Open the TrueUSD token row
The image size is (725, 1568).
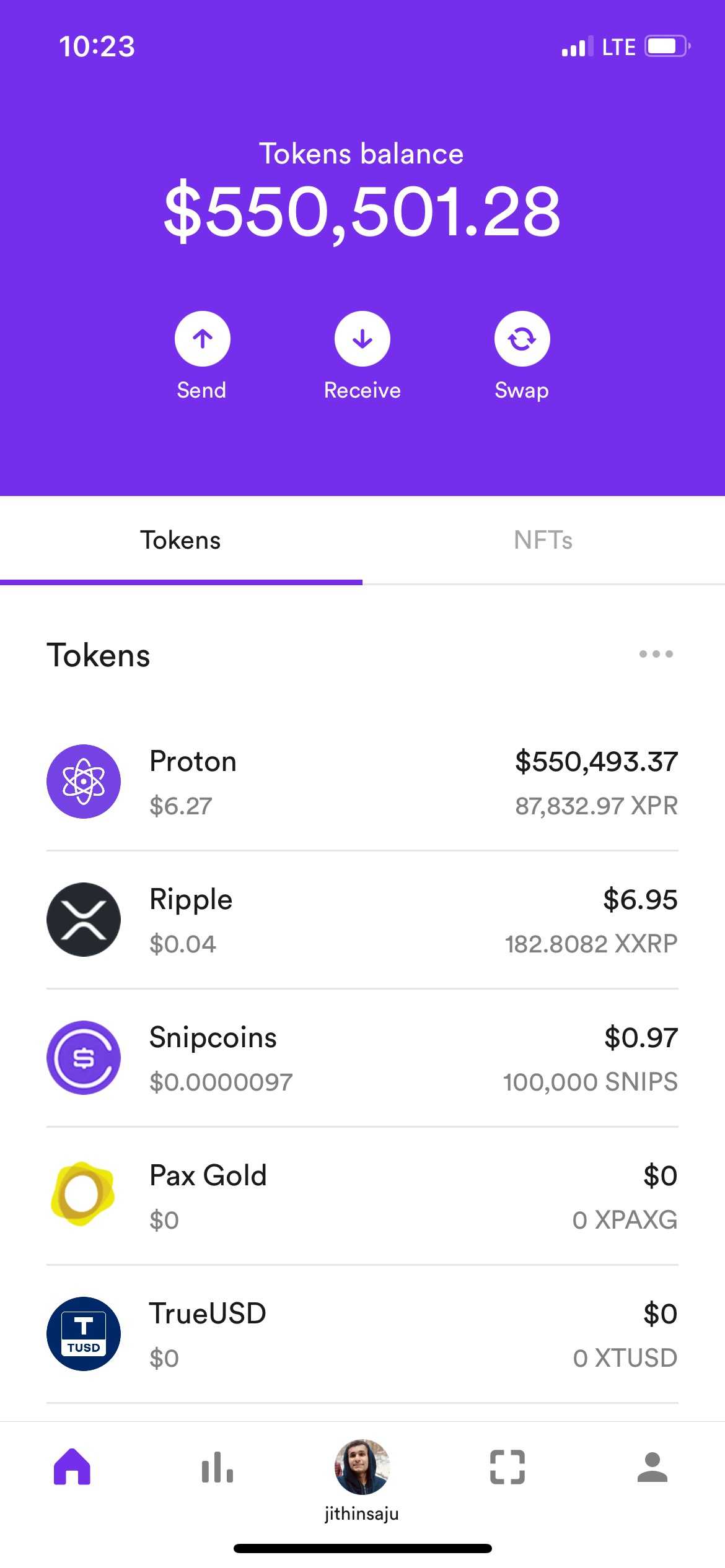(362, 1335)
